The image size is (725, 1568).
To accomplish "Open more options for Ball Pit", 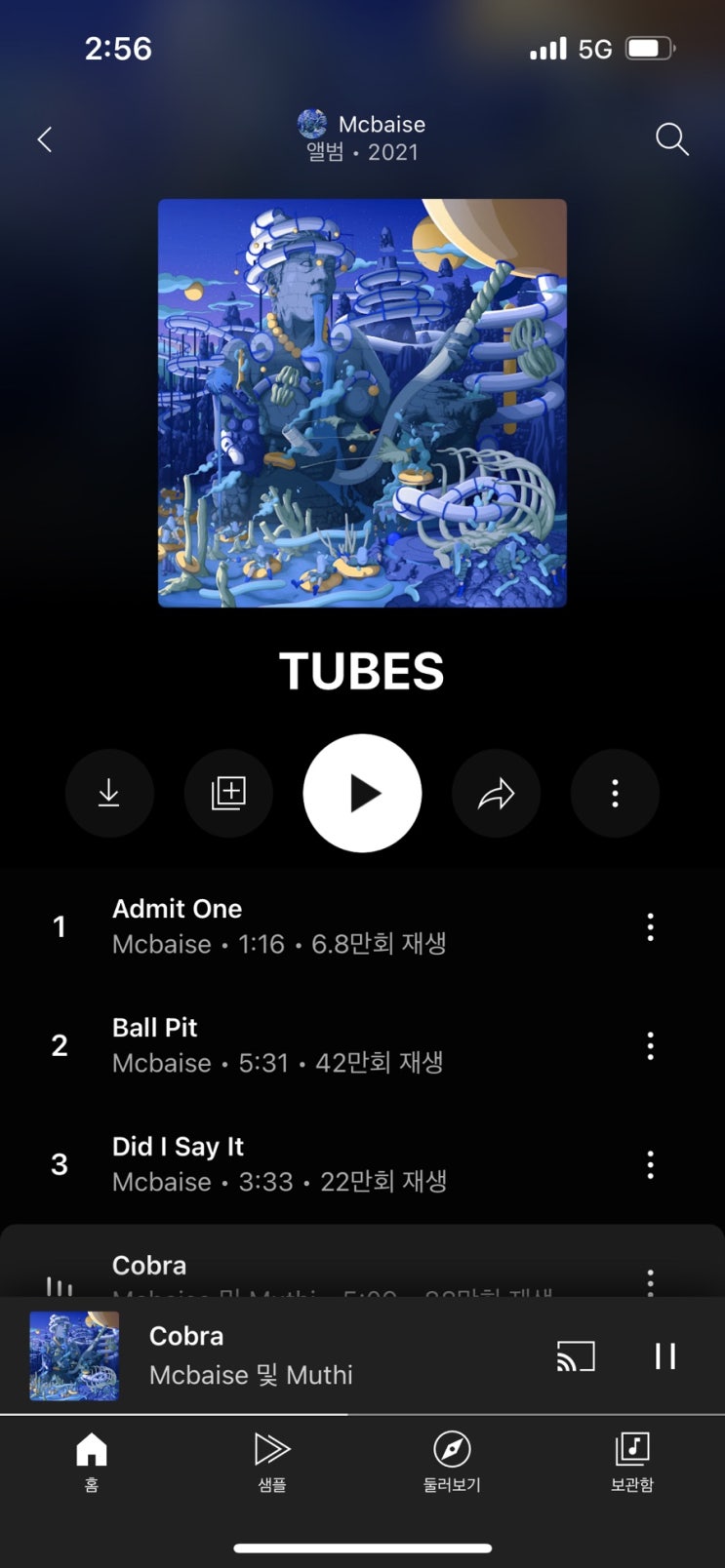I will tap(650, 1045).
